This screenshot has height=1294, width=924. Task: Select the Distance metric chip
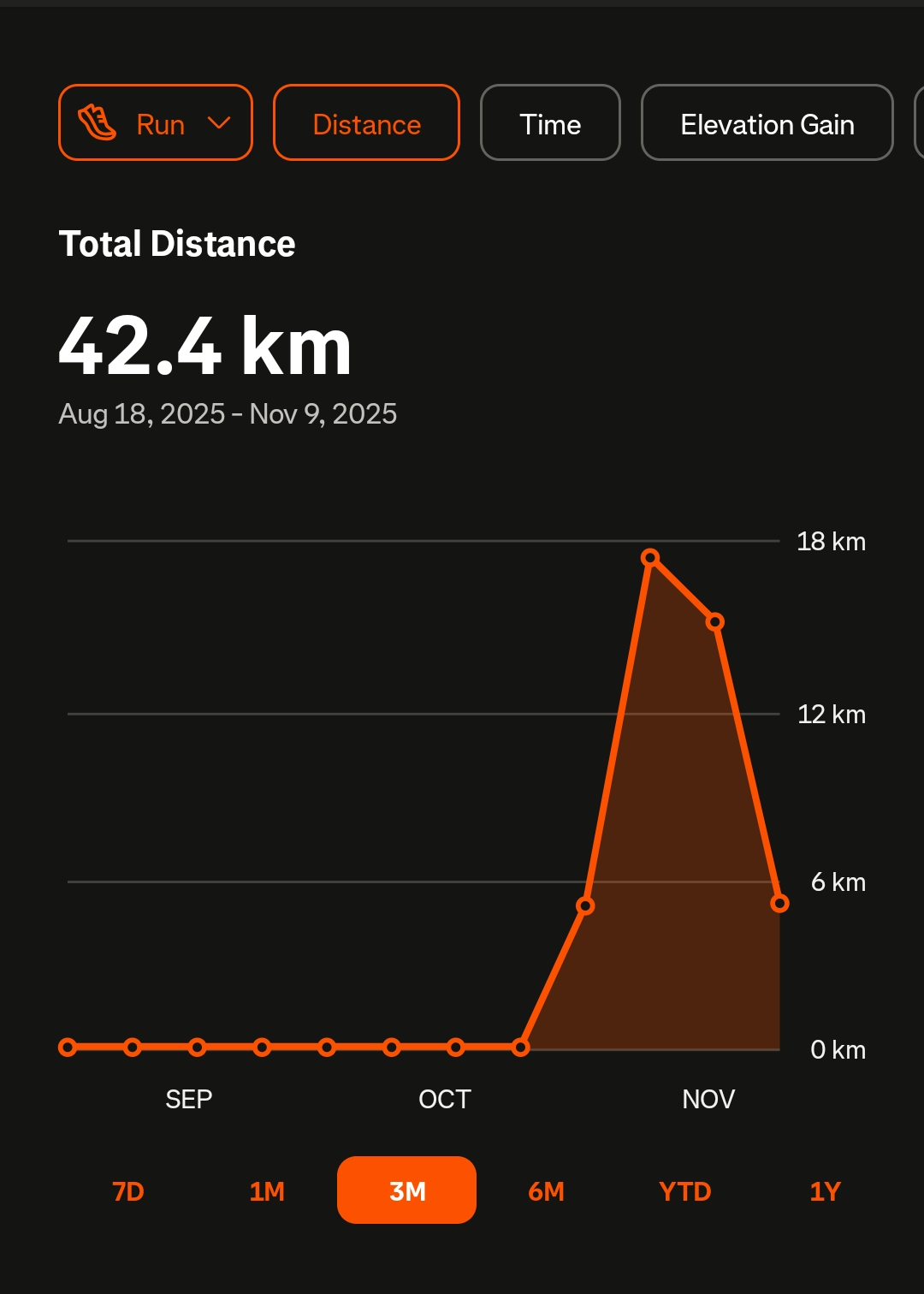click(x=366, y=123)
